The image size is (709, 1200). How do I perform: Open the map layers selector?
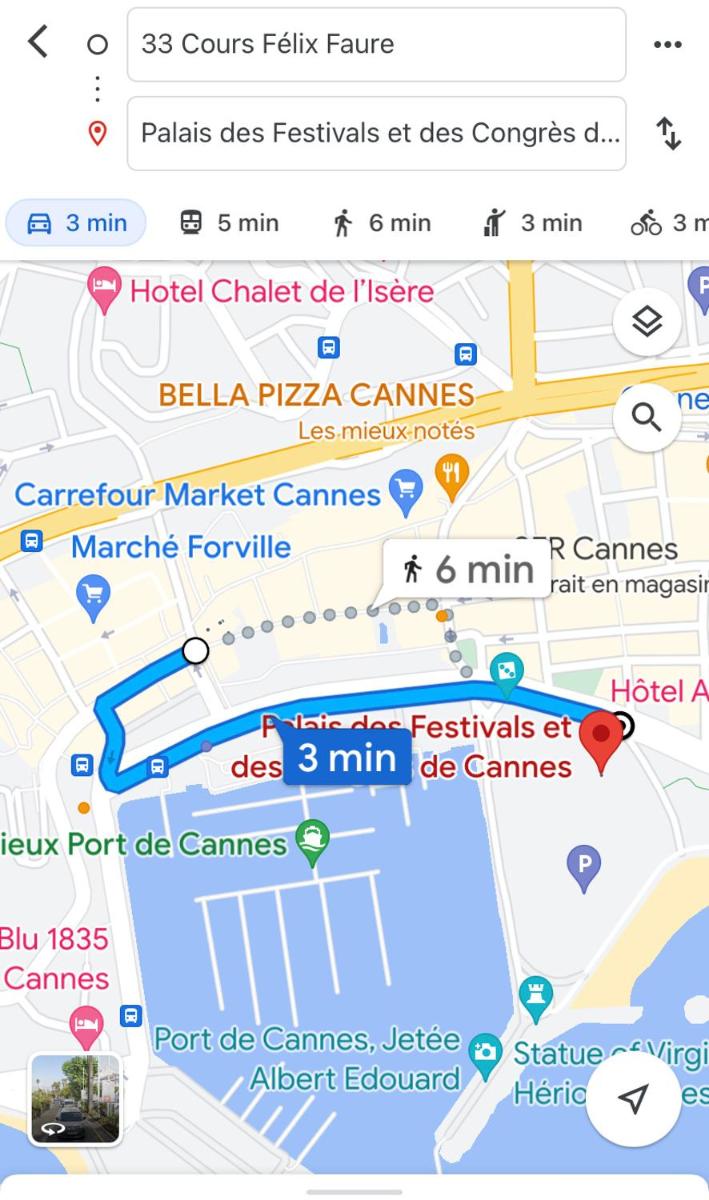[x=647, y=321]
